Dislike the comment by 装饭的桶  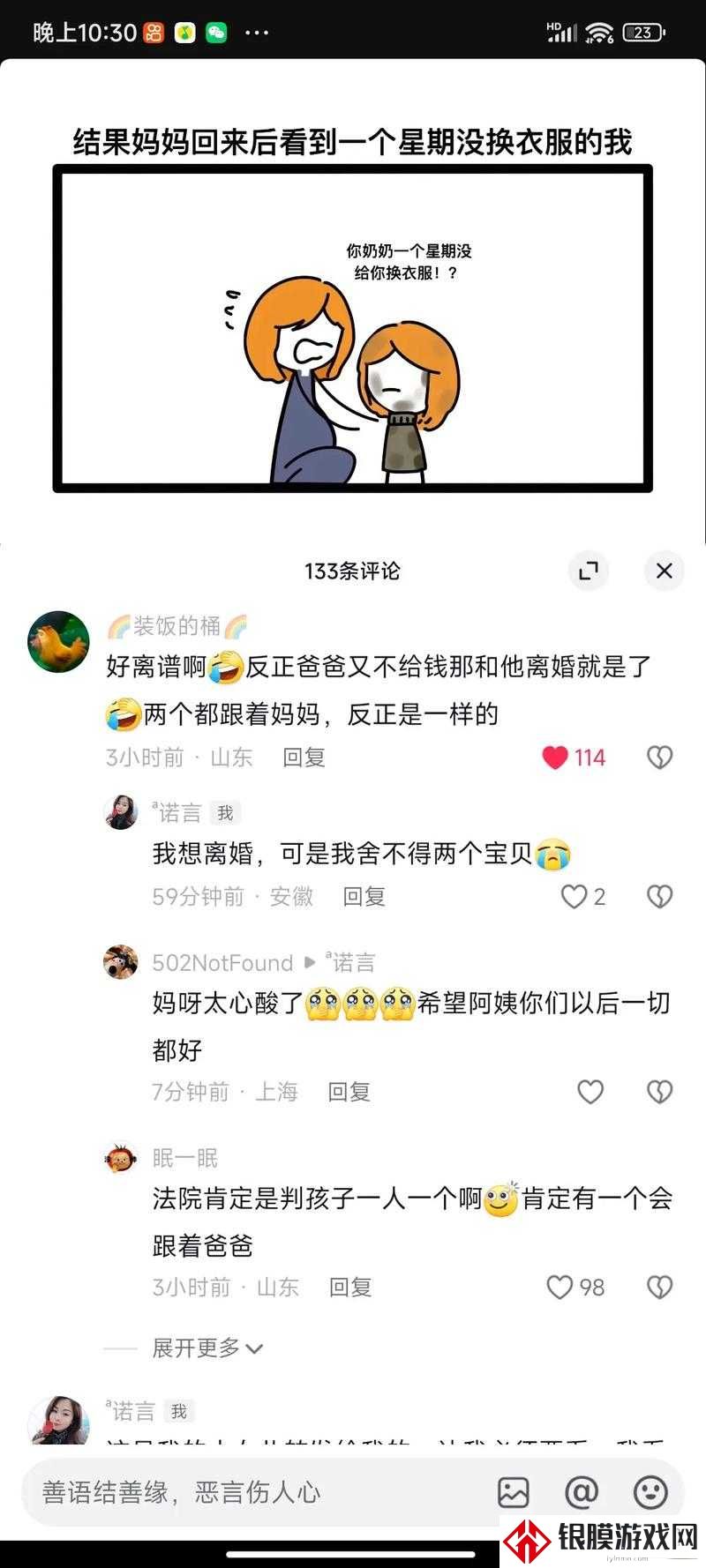tap(660, 758)
